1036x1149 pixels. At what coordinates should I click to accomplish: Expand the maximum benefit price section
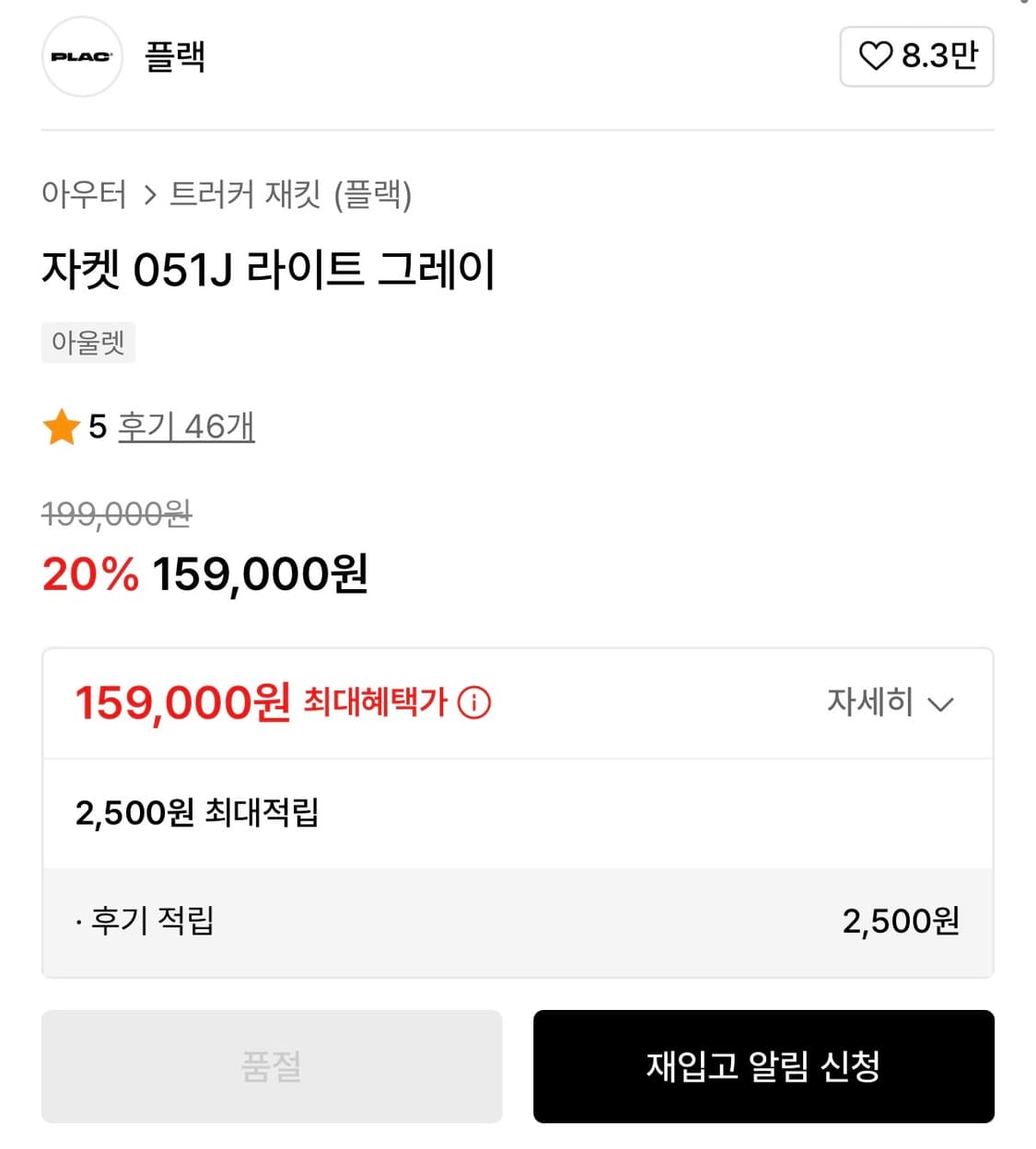889,703
